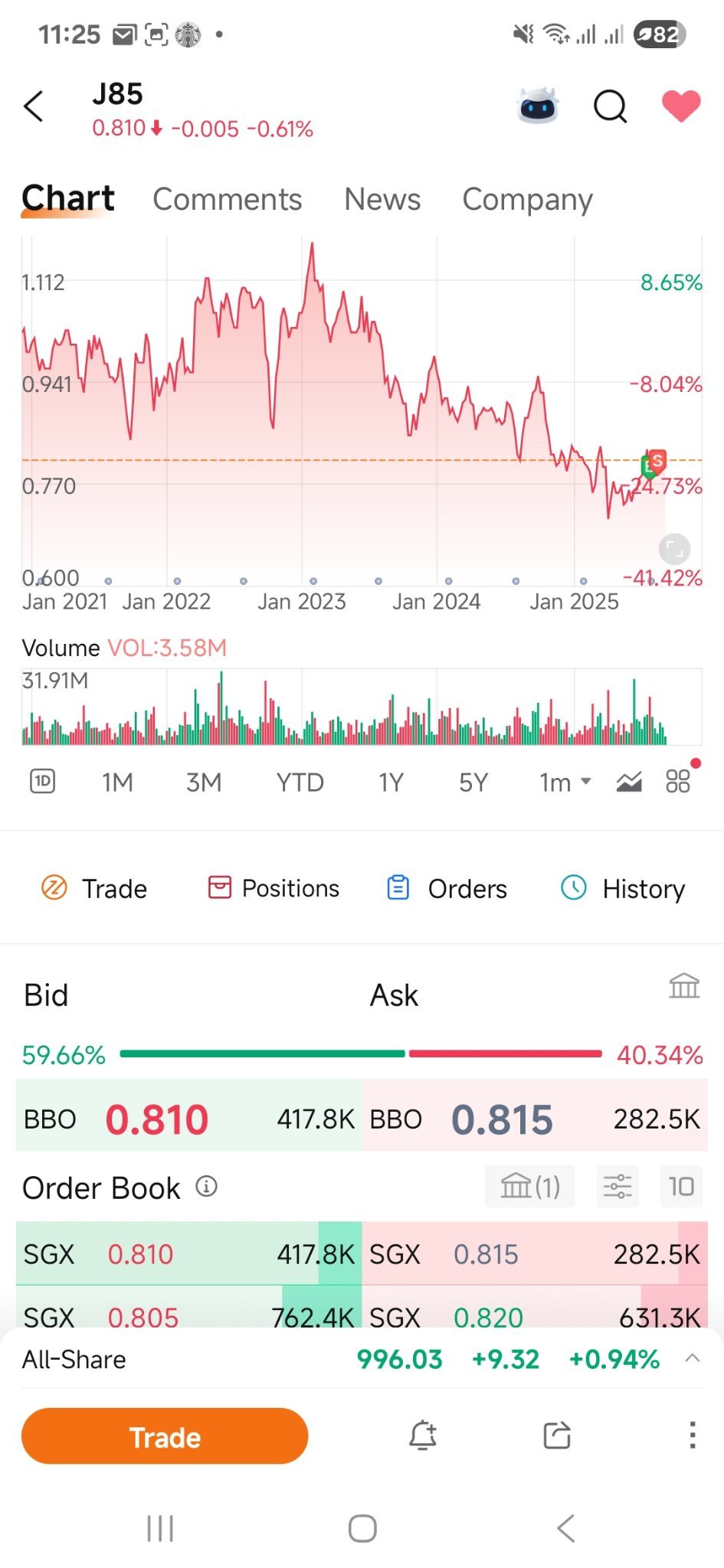This screenshot has height=1568, width=724.
Task: Open the robot AI assistant icon
Action: click(539, 106)
